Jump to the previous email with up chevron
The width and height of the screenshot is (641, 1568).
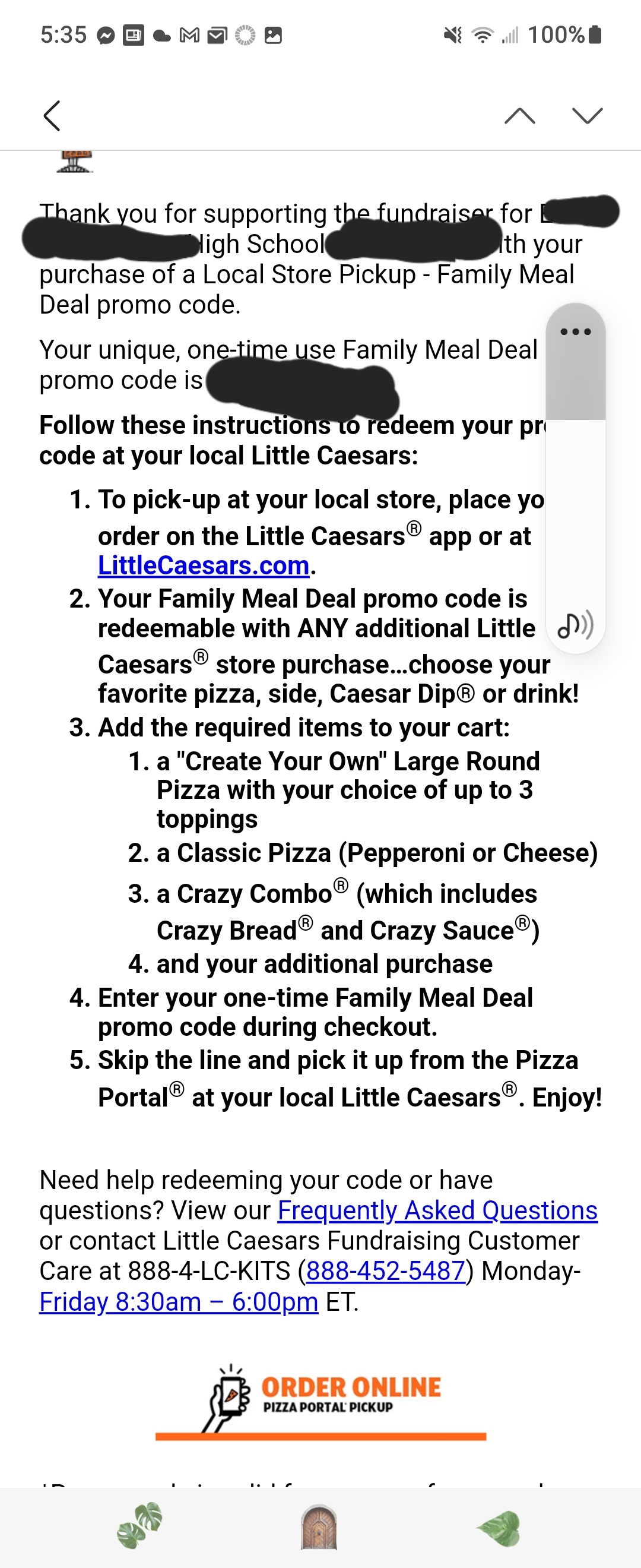click(x=519, y=116)
